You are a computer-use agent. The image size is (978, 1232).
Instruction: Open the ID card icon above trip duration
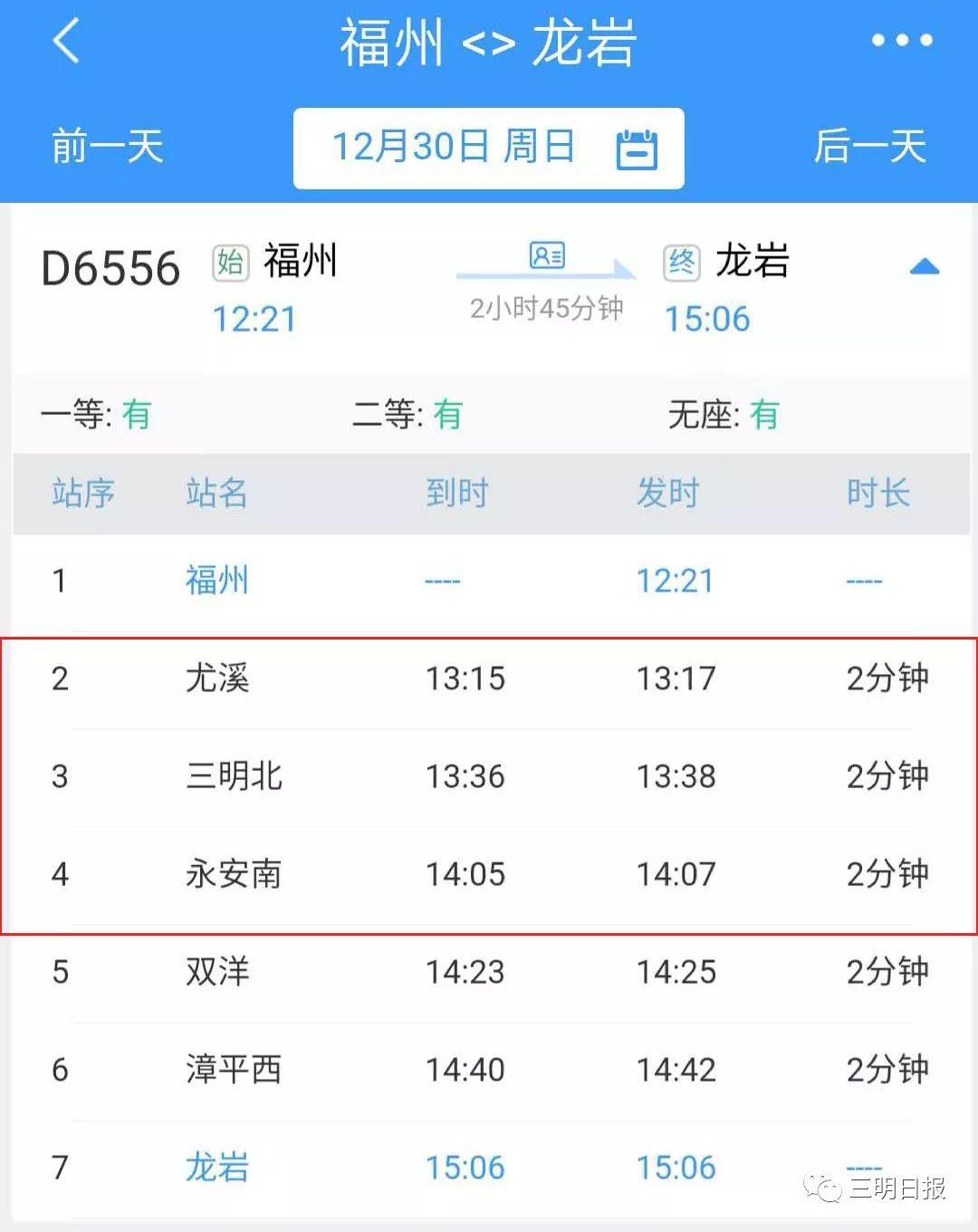click(547, 256)
